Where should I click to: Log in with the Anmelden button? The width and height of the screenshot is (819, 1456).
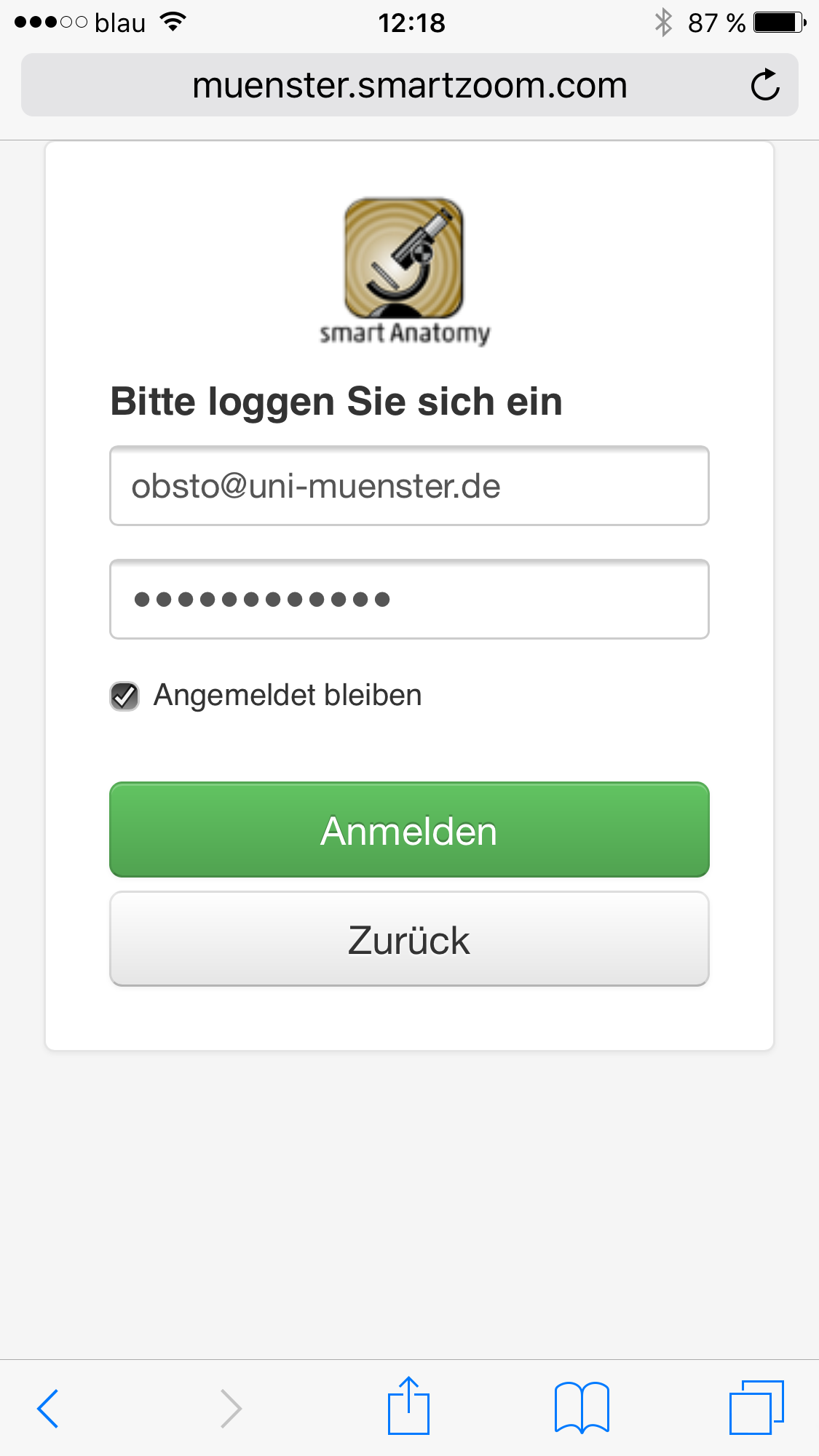409,830
